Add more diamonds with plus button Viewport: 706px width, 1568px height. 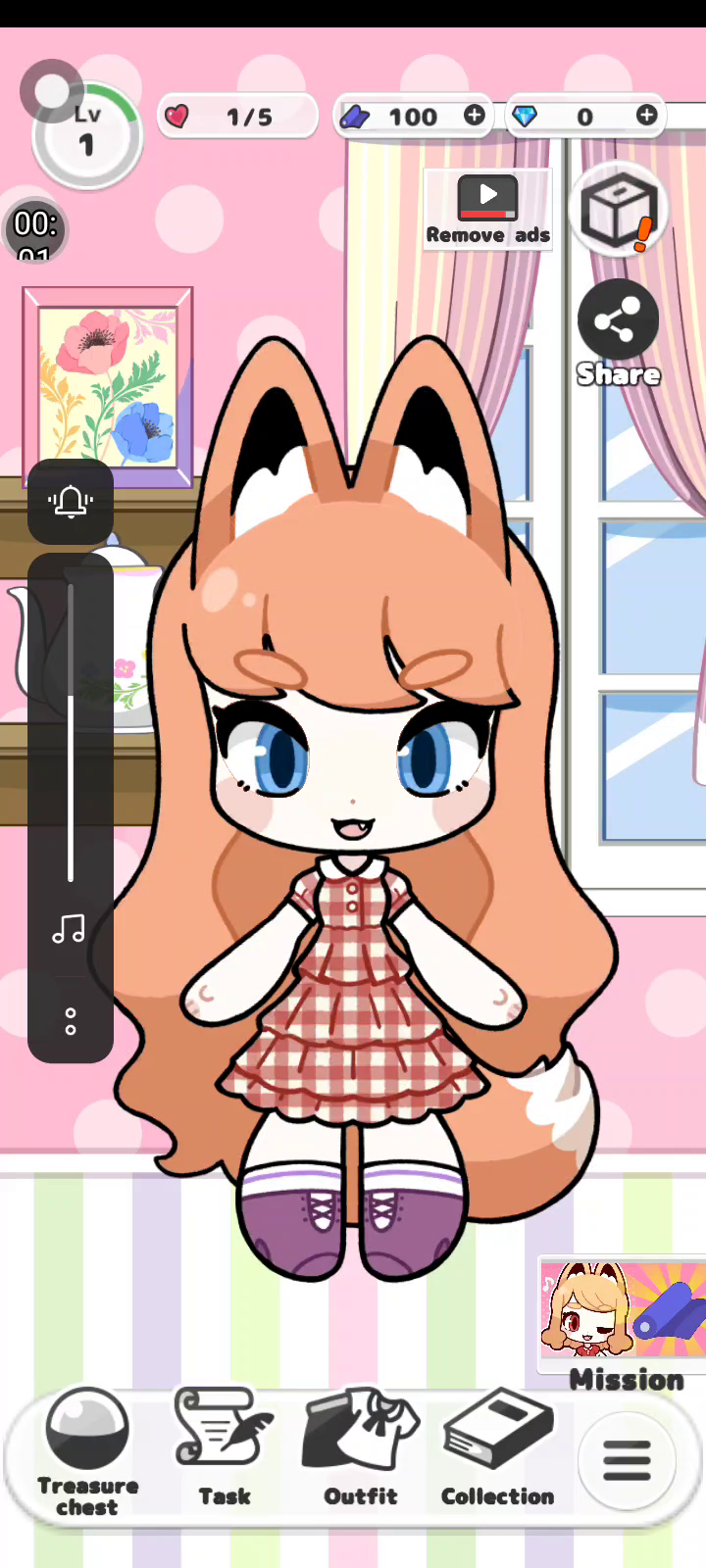(x=647, y=116)
